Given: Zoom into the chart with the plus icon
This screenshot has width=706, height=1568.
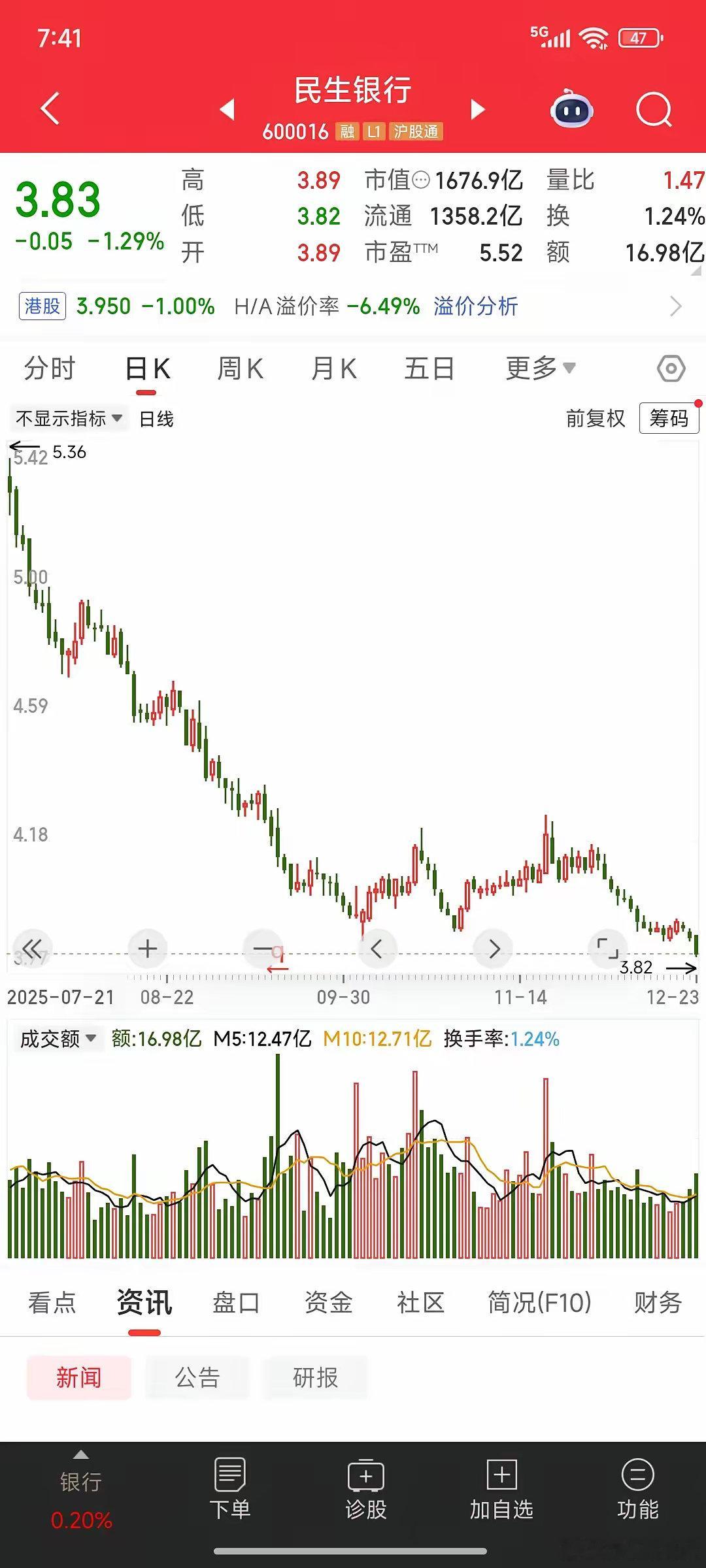Looking at the screenshot, I should point(146,948).
